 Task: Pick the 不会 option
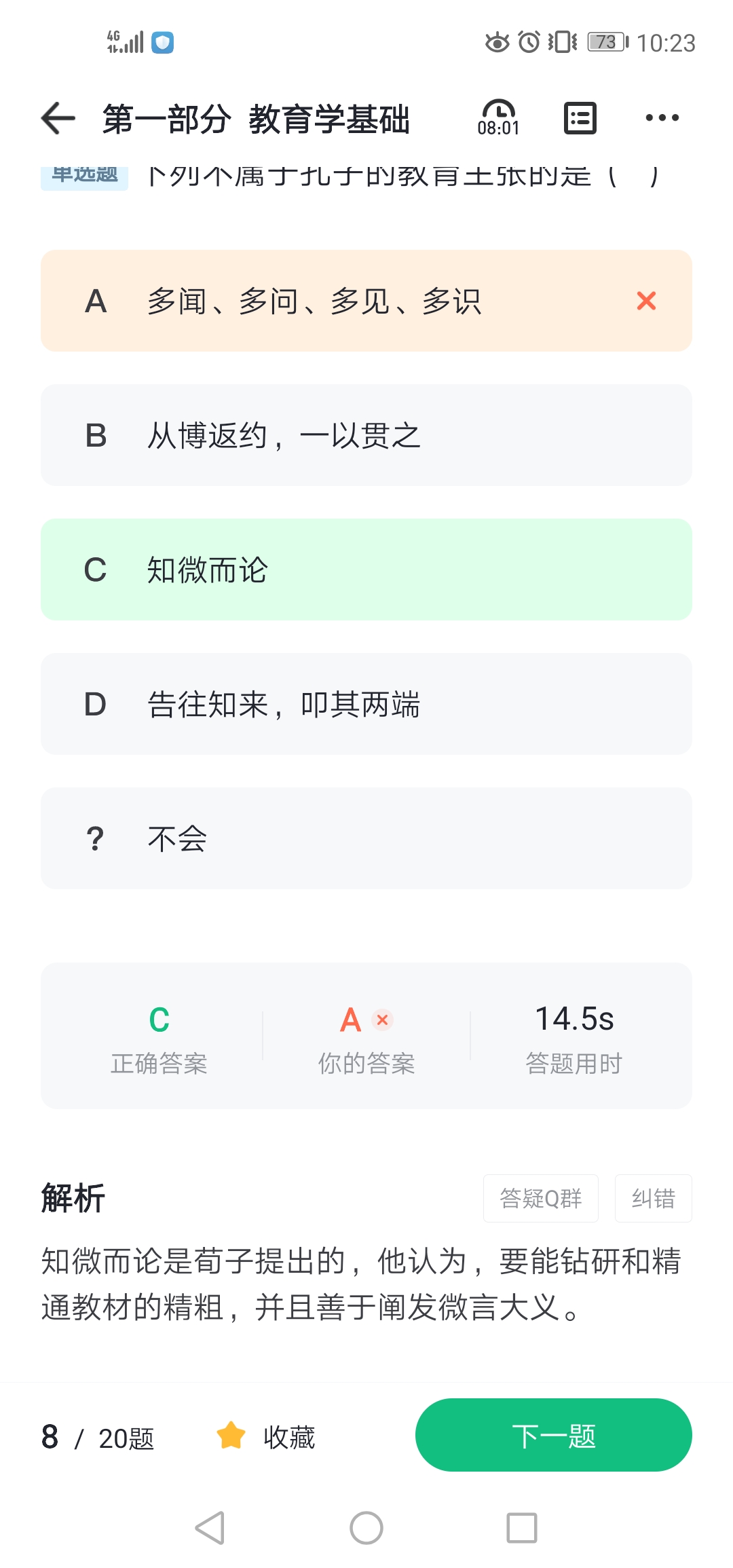point(366,838)
